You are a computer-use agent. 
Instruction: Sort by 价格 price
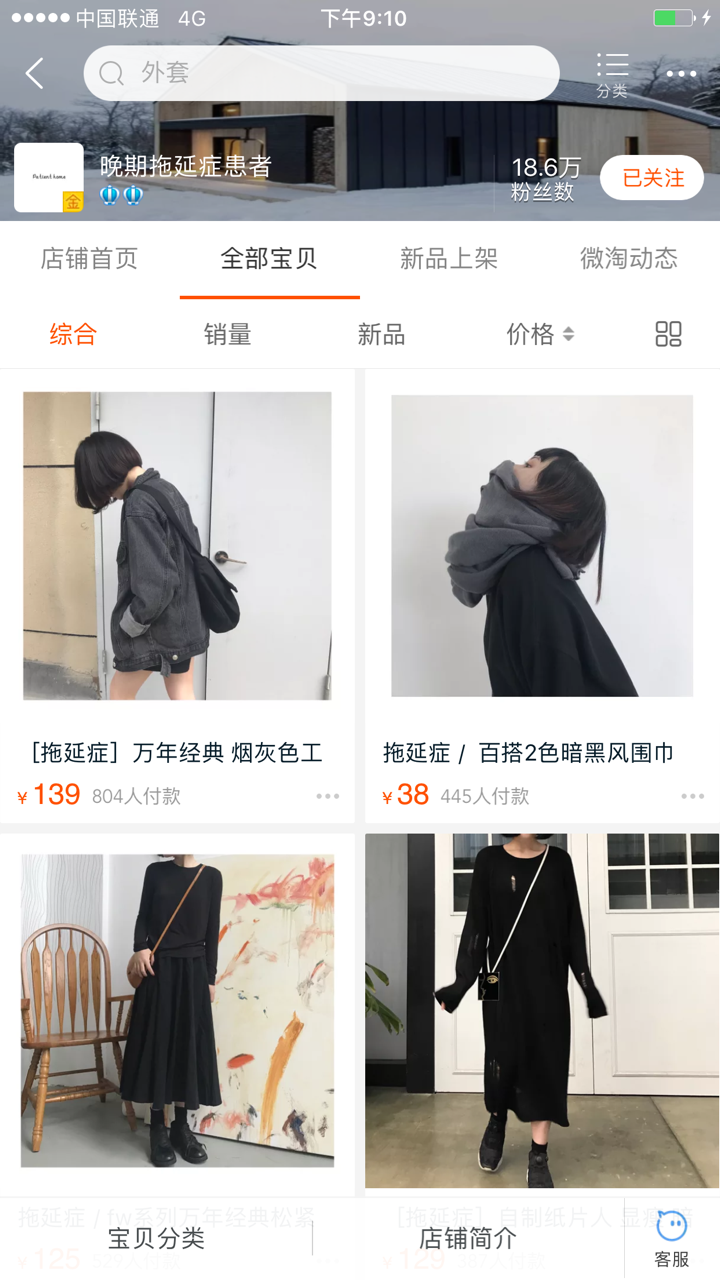click(540, 334)
